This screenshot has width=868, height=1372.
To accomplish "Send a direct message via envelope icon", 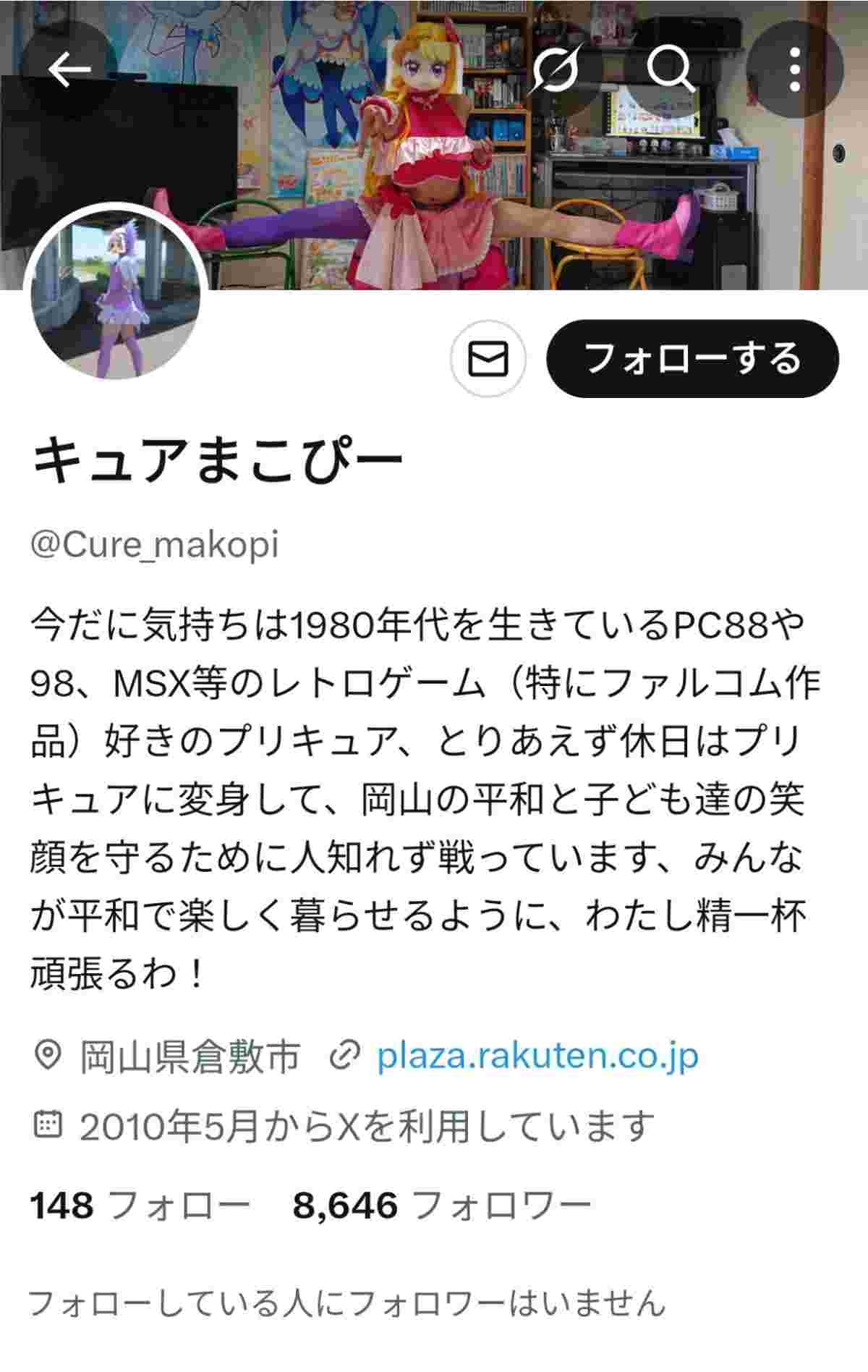I will pos(488,359).
